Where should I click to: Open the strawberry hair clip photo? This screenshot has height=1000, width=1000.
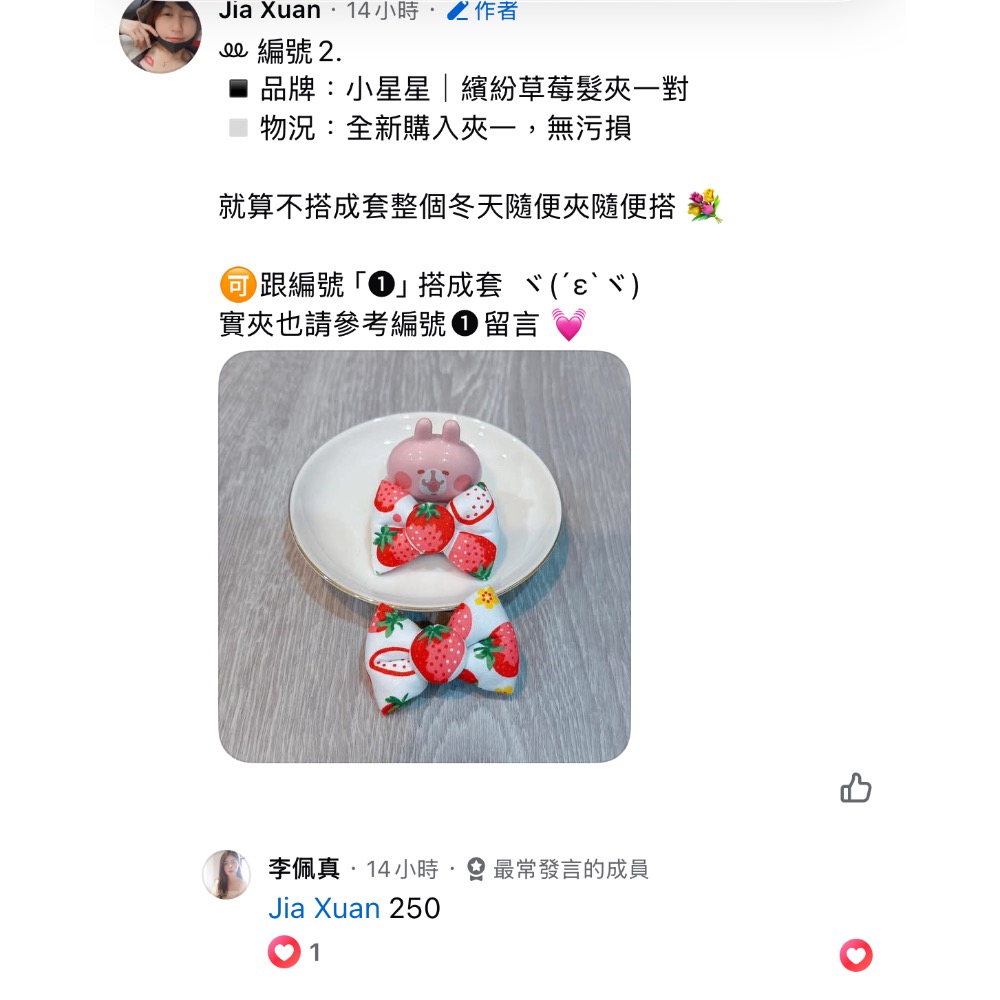(424, 556)
